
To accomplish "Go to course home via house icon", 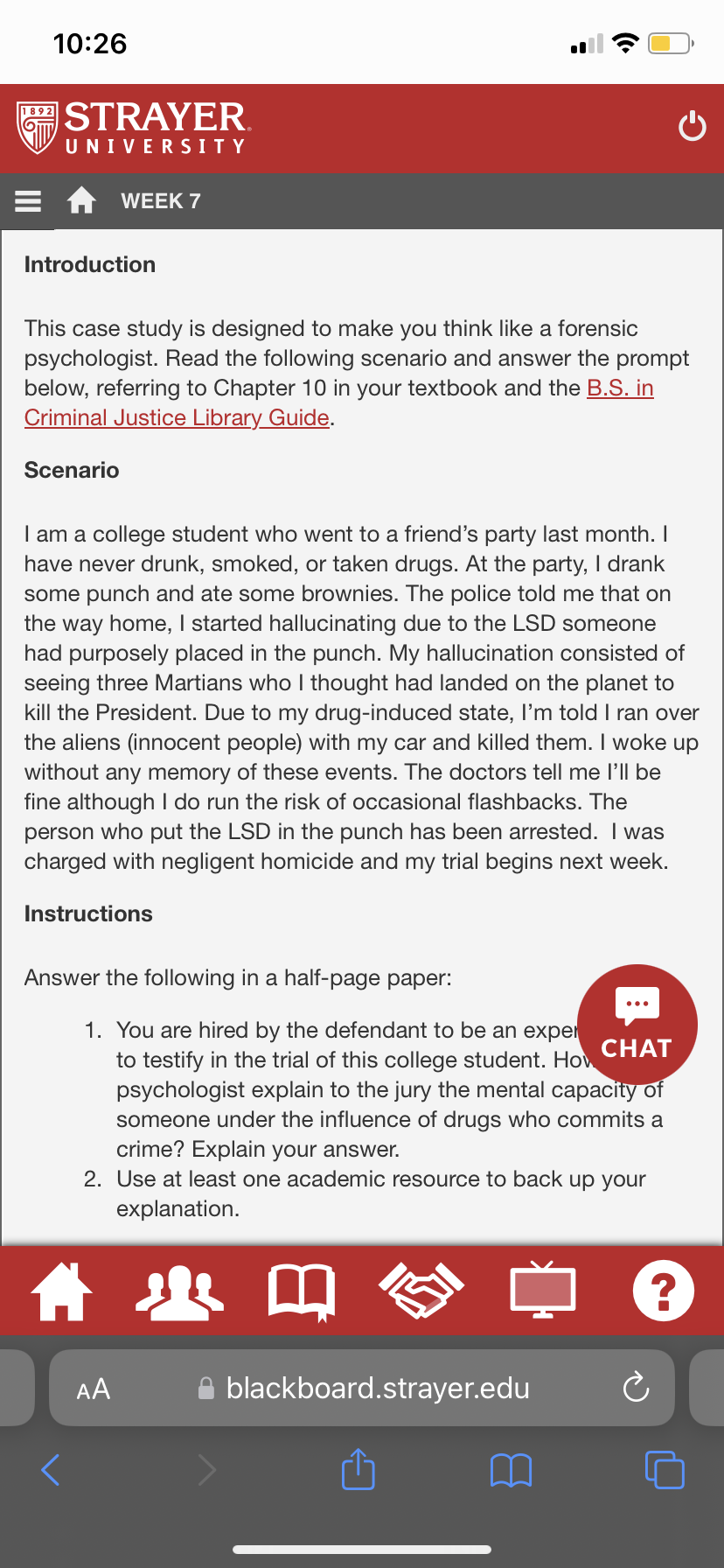I will pyautogui.click(x=81, y=200).
